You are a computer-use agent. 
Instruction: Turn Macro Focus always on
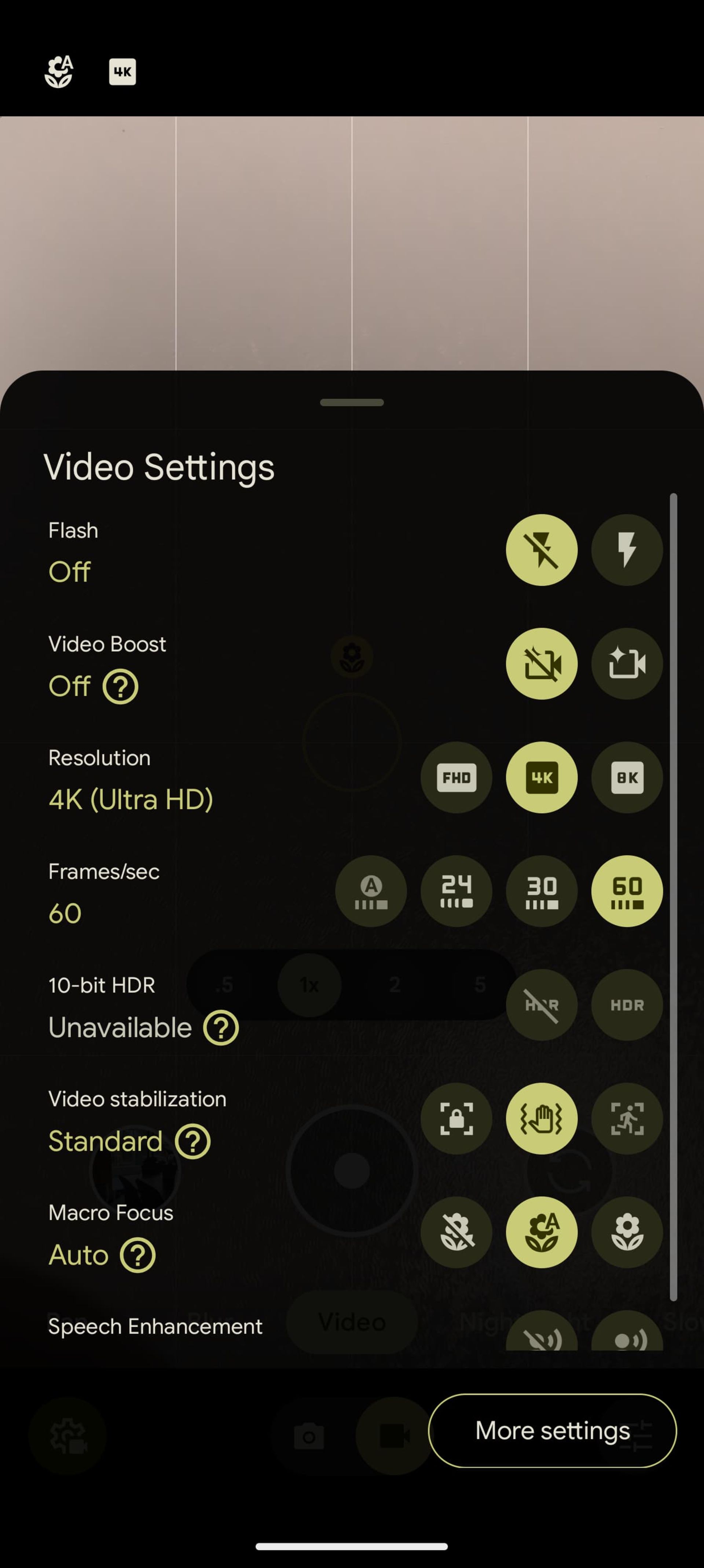627,1232
